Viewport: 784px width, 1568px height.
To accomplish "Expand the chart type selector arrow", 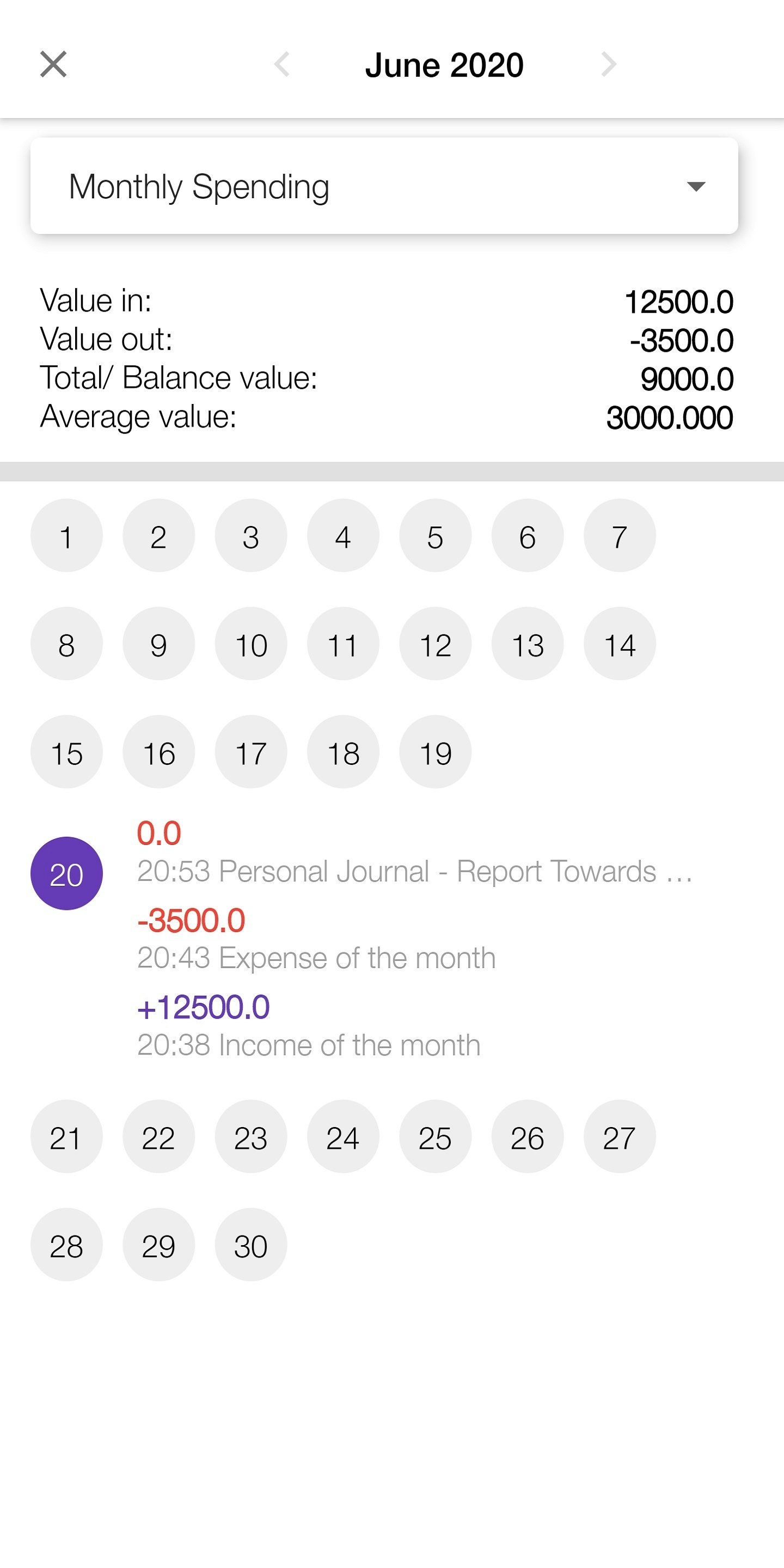I will (697, 186).
